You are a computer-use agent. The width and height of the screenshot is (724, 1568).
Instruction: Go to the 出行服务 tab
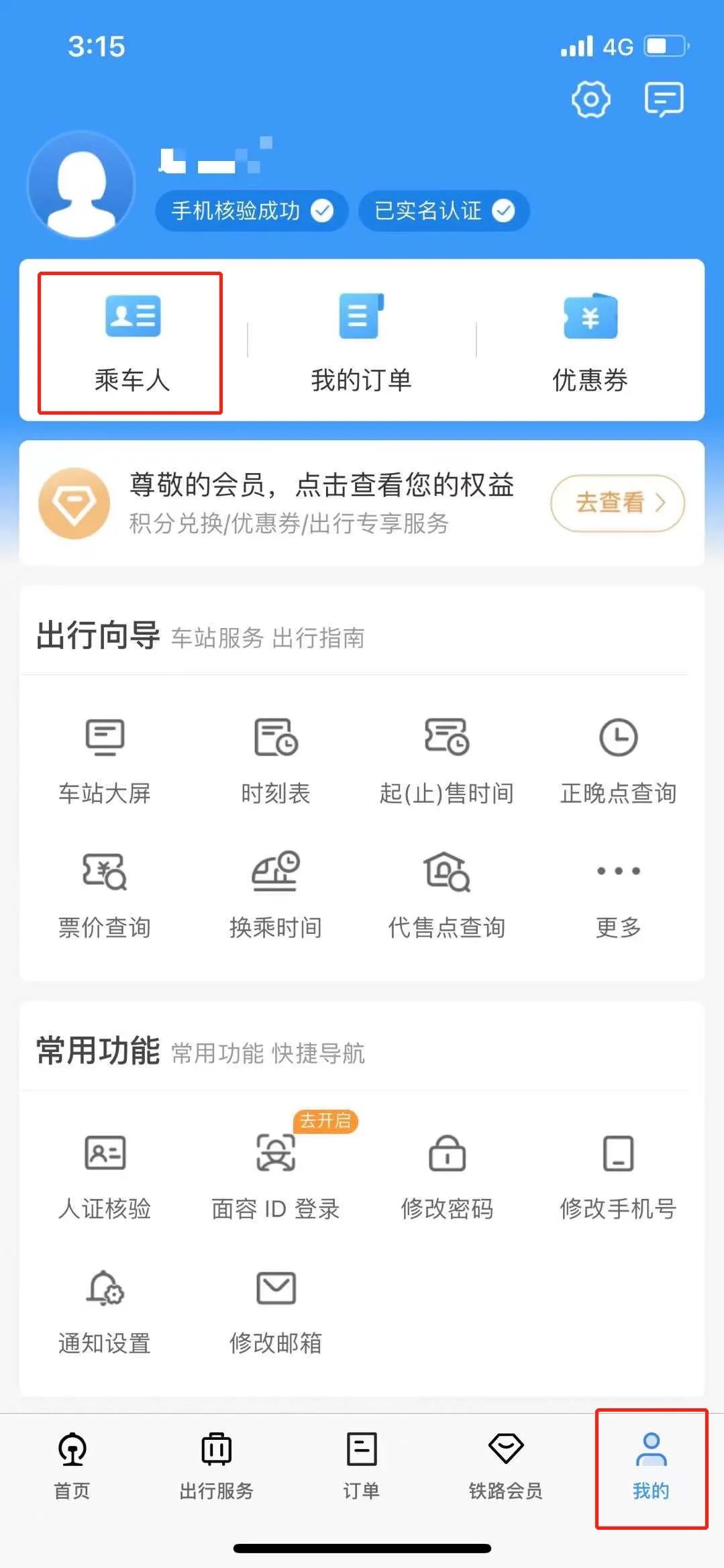[x=216, y=1466]
